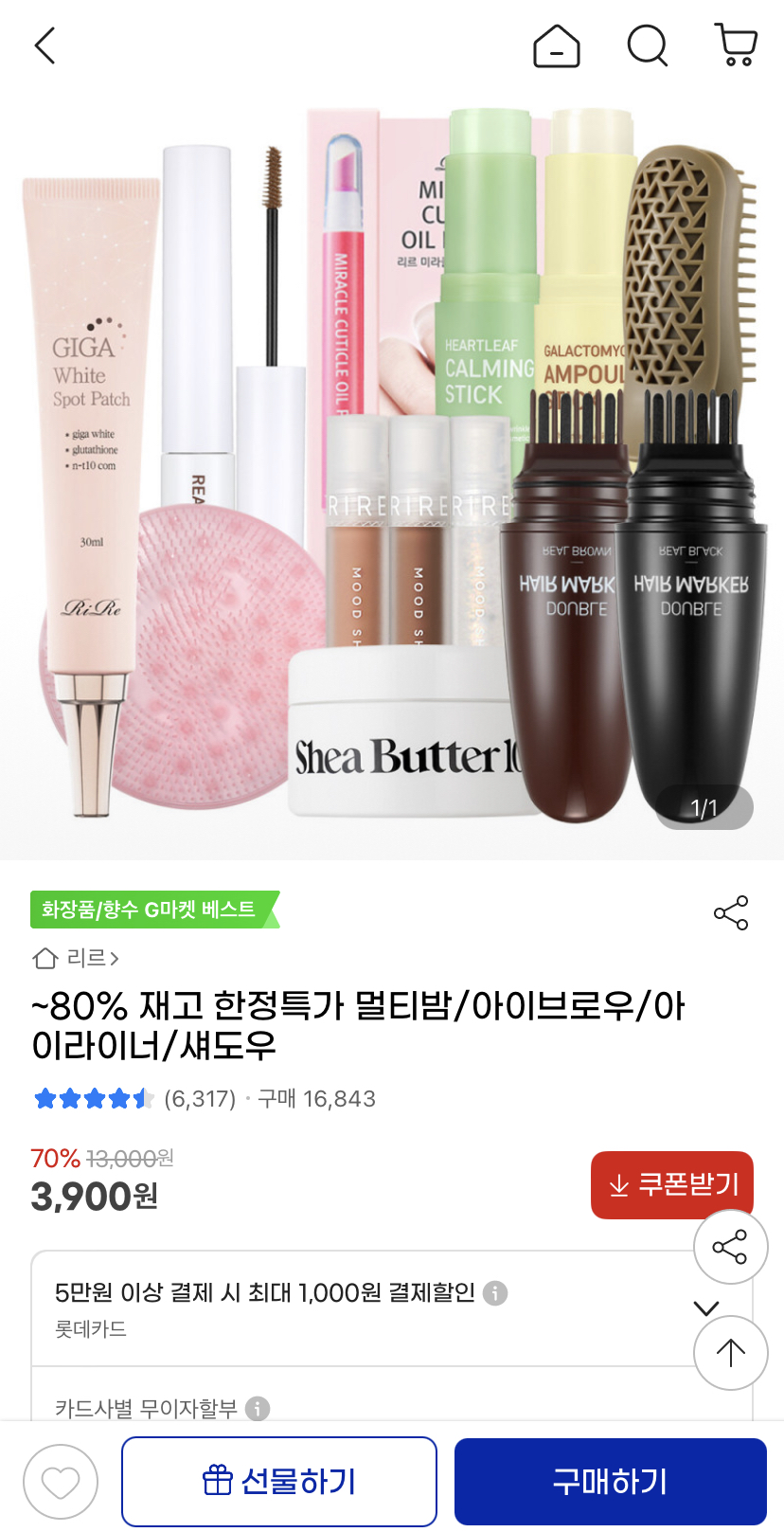Show info for 카드사별 무이자할부
This screenshot has width=784, height=1532.
point(258,1409)
